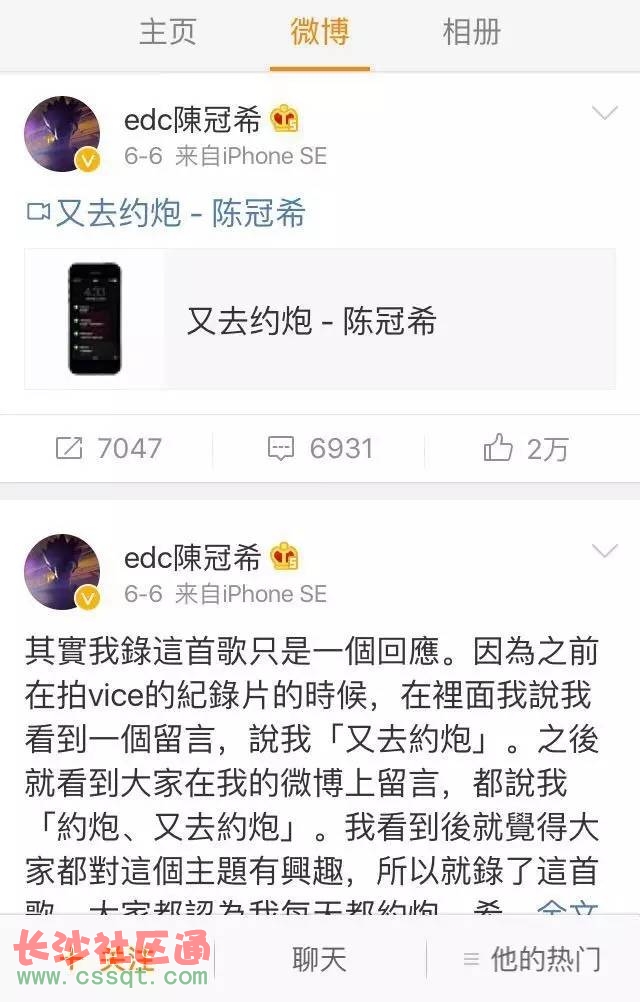Open the 相册 tab
The height and width of the screenshot is (1002, 640).
click(472, 33)
